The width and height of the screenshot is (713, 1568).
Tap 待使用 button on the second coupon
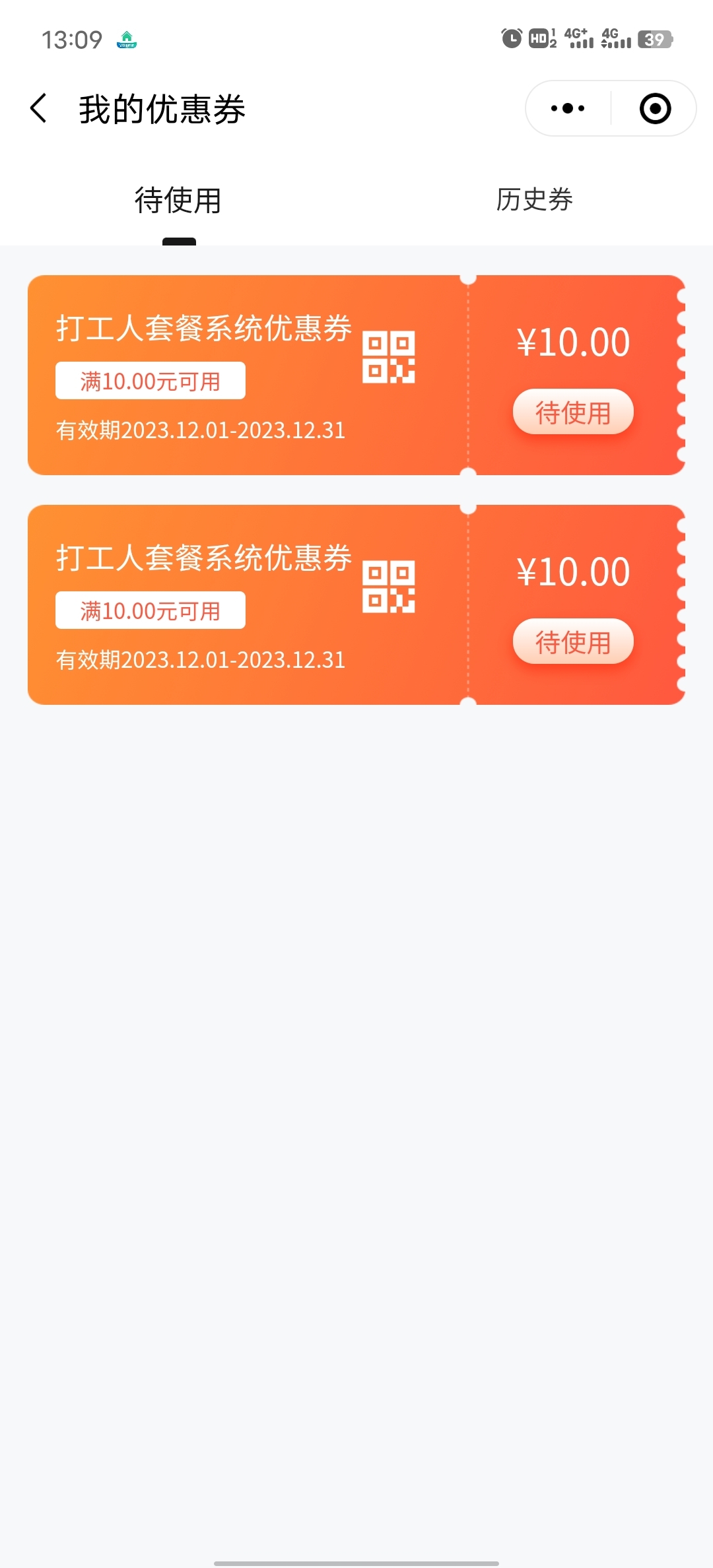(573, 641)
